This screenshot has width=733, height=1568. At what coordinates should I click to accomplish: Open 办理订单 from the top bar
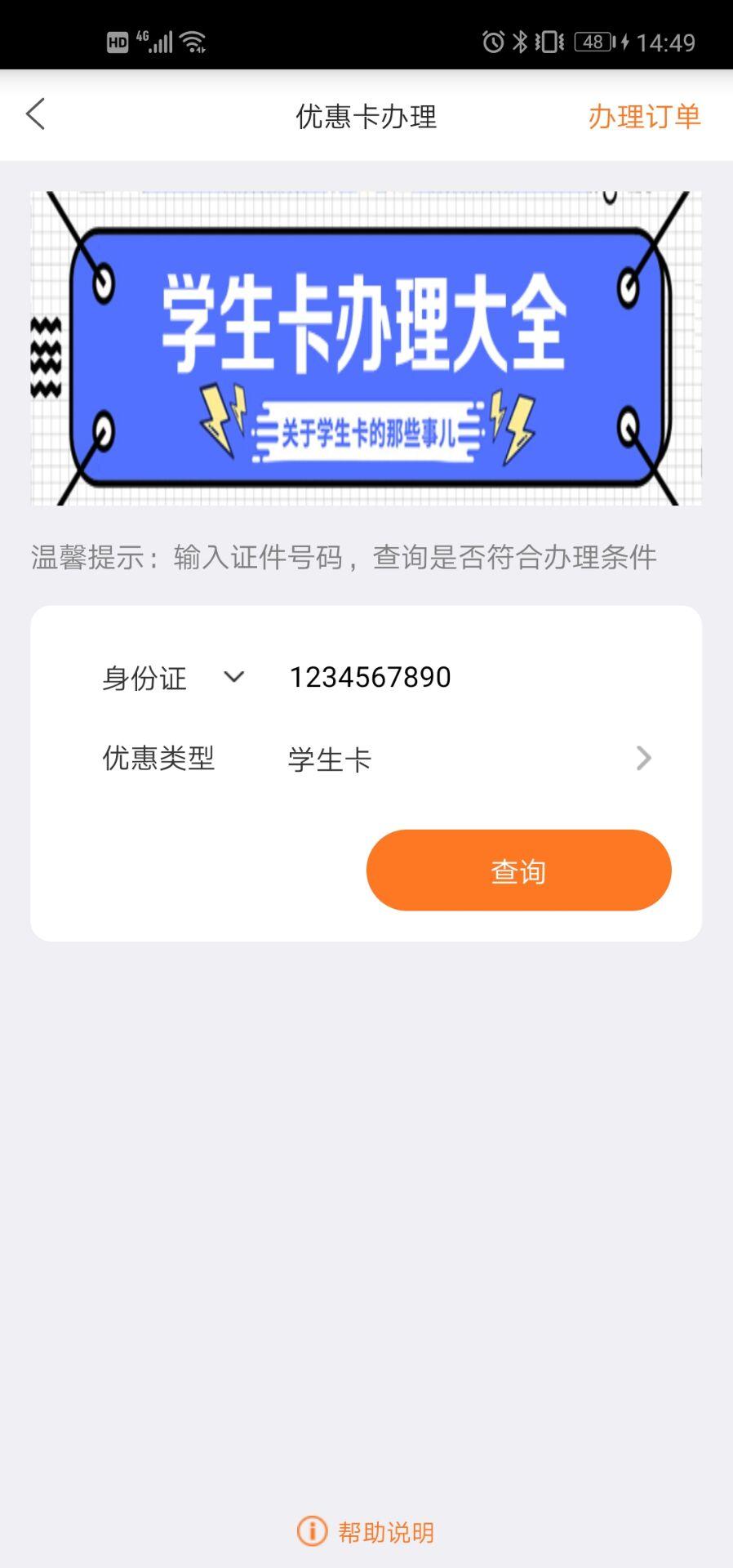coord(643,117)
